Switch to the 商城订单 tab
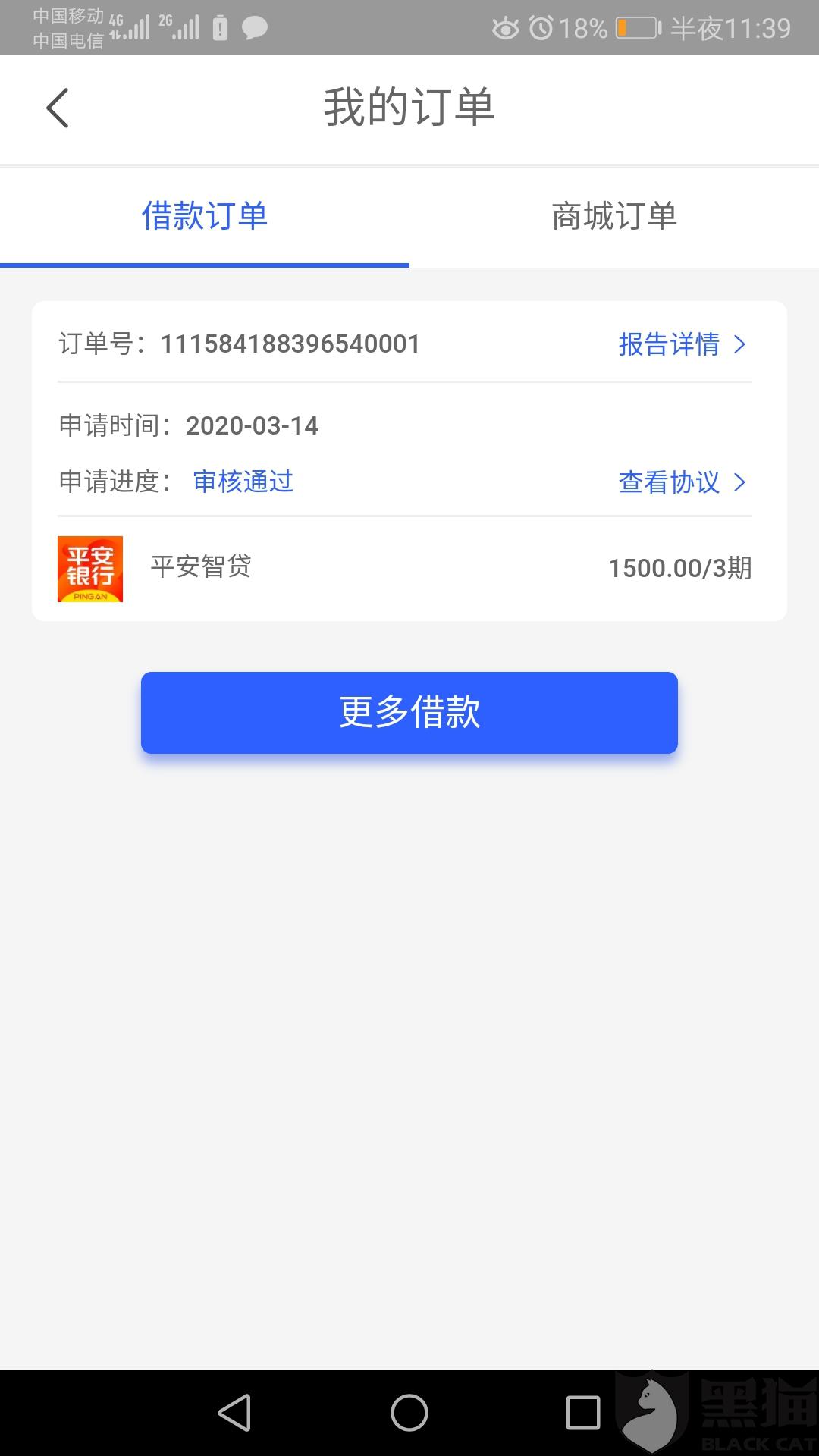 [x=613, y=217]
